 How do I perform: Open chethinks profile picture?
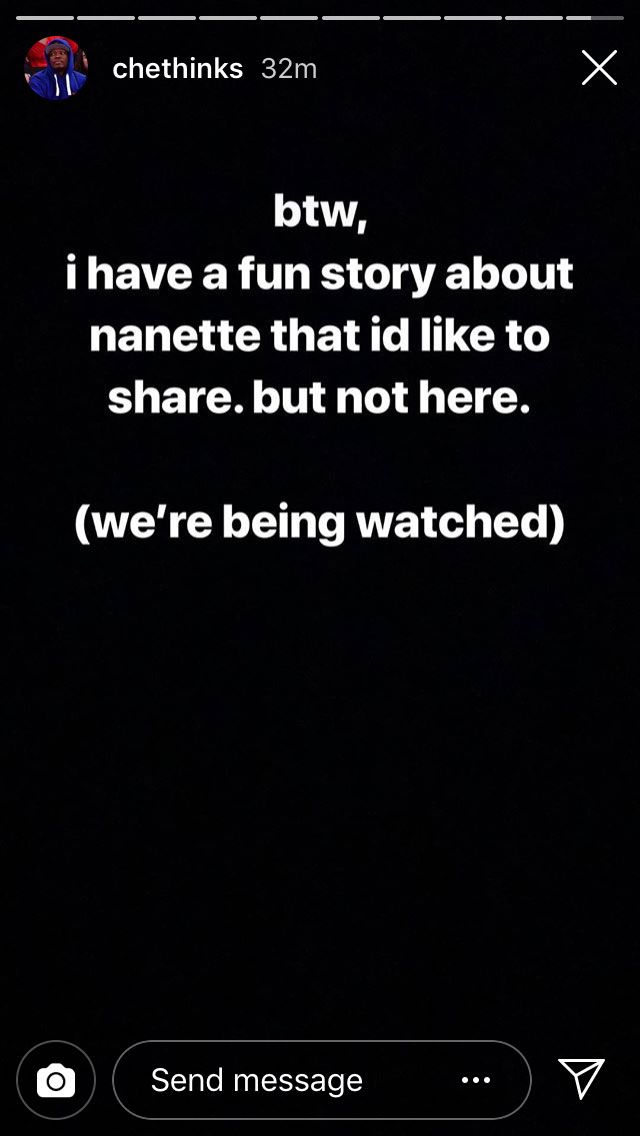click(x=56, y=68)
